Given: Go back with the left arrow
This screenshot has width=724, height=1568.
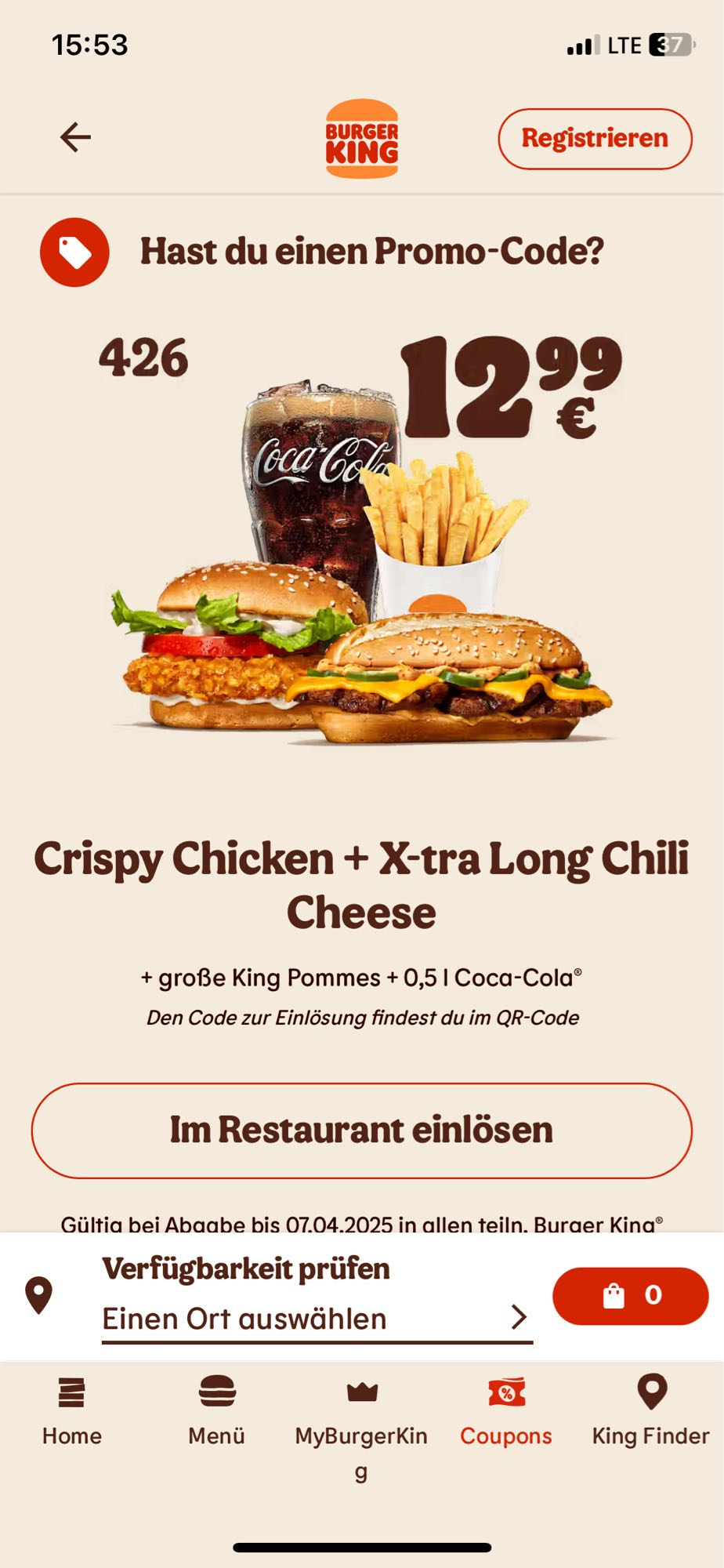Looking at the screenshot, I should (x=74, y=137).
